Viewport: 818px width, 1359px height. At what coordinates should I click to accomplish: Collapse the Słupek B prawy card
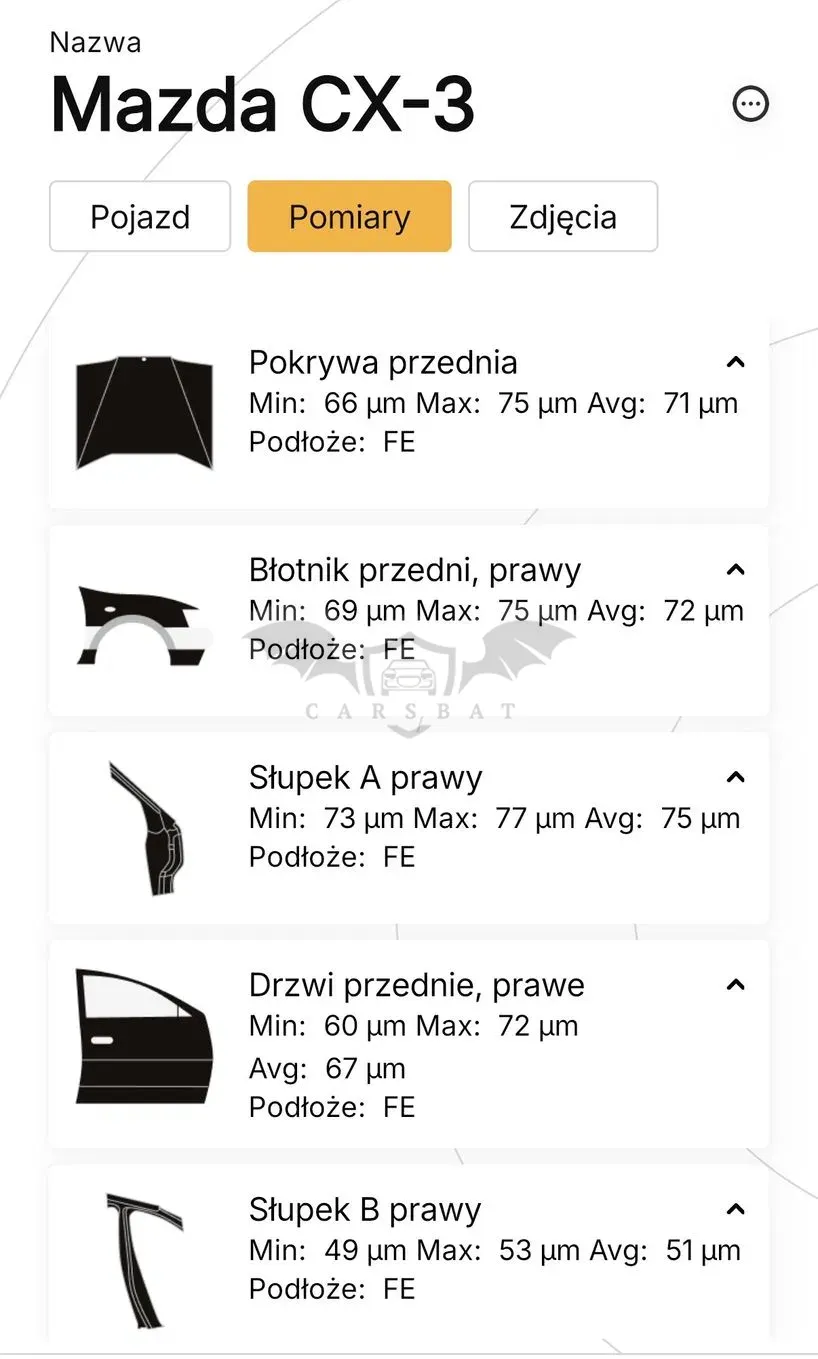(735, 1210)
